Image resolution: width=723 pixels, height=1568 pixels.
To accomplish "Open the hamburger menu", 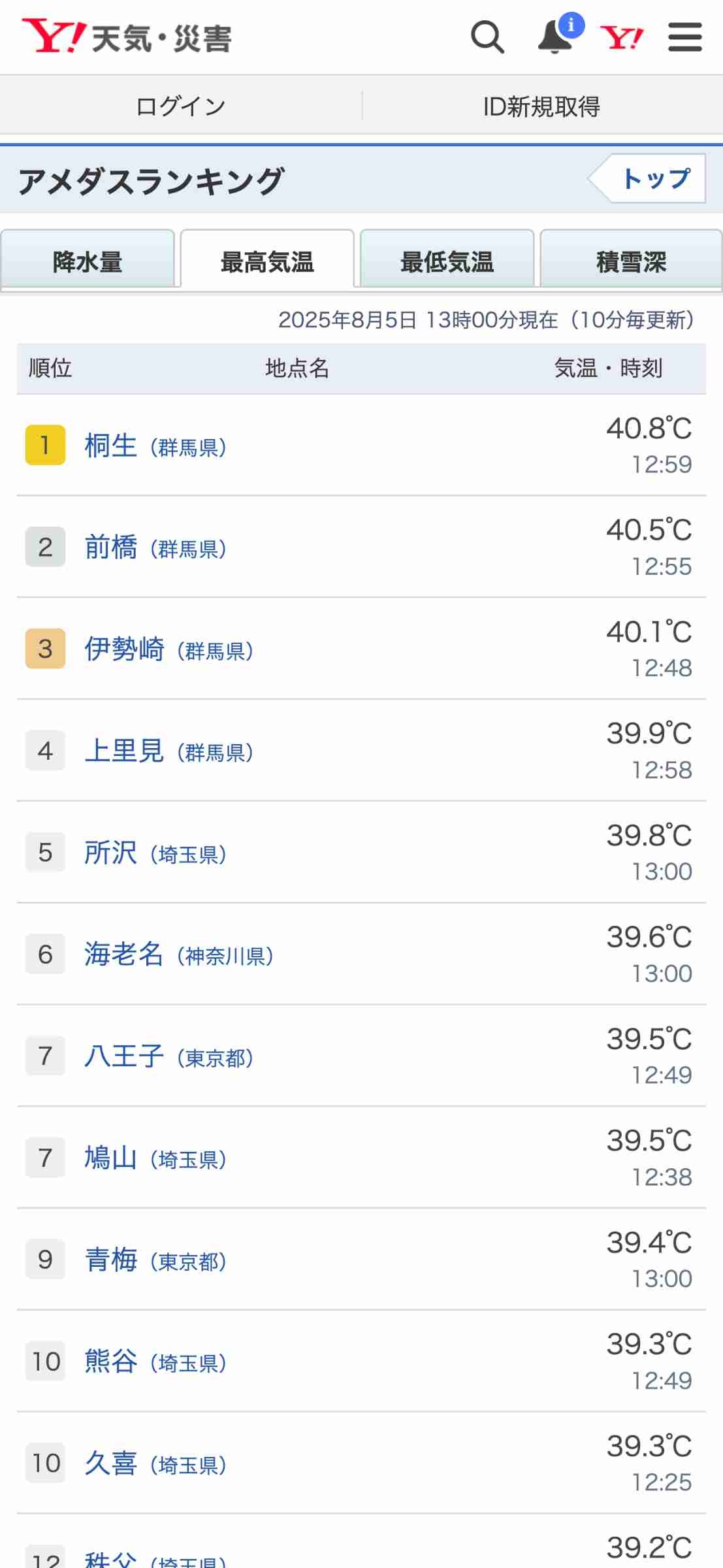I will (684, 37).
